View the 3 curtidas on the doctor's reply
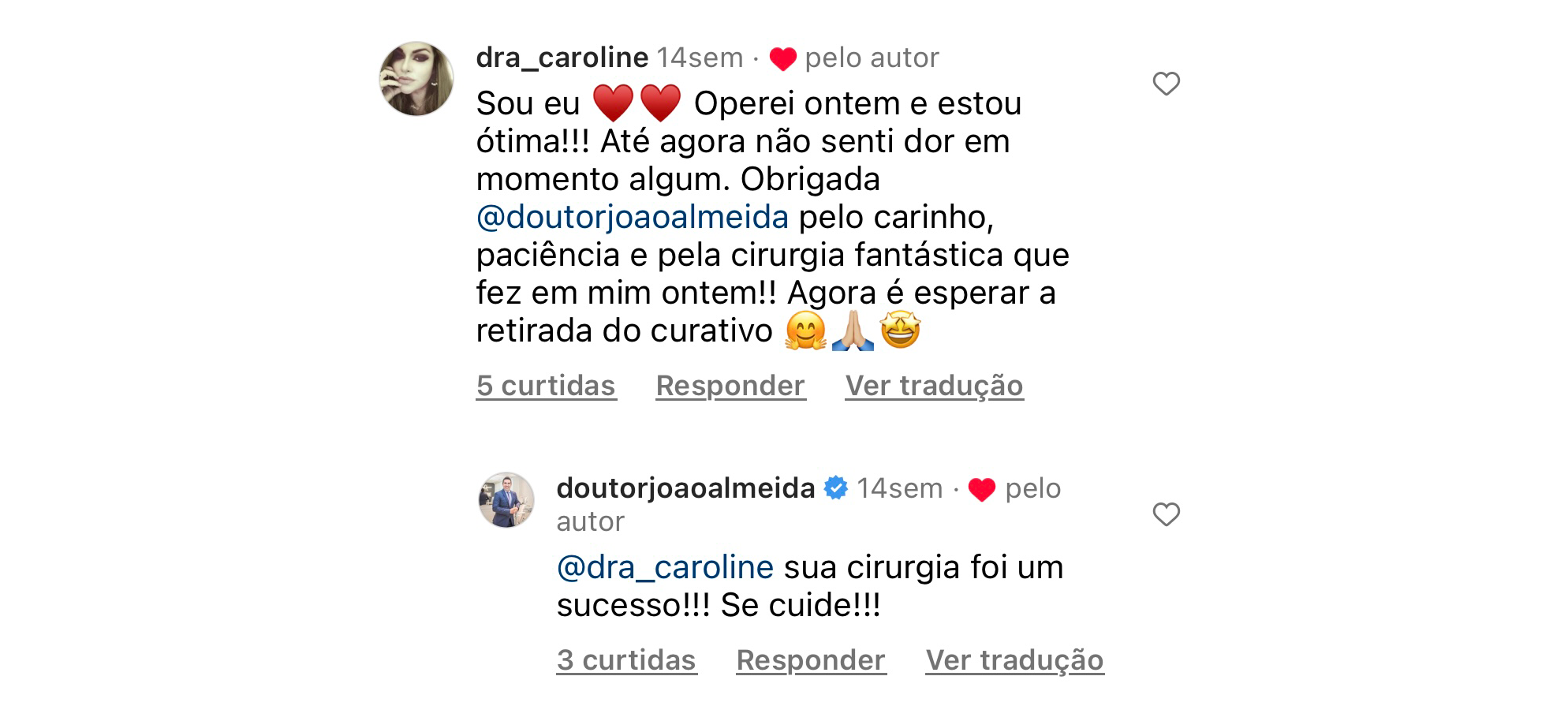 (626, 660)
